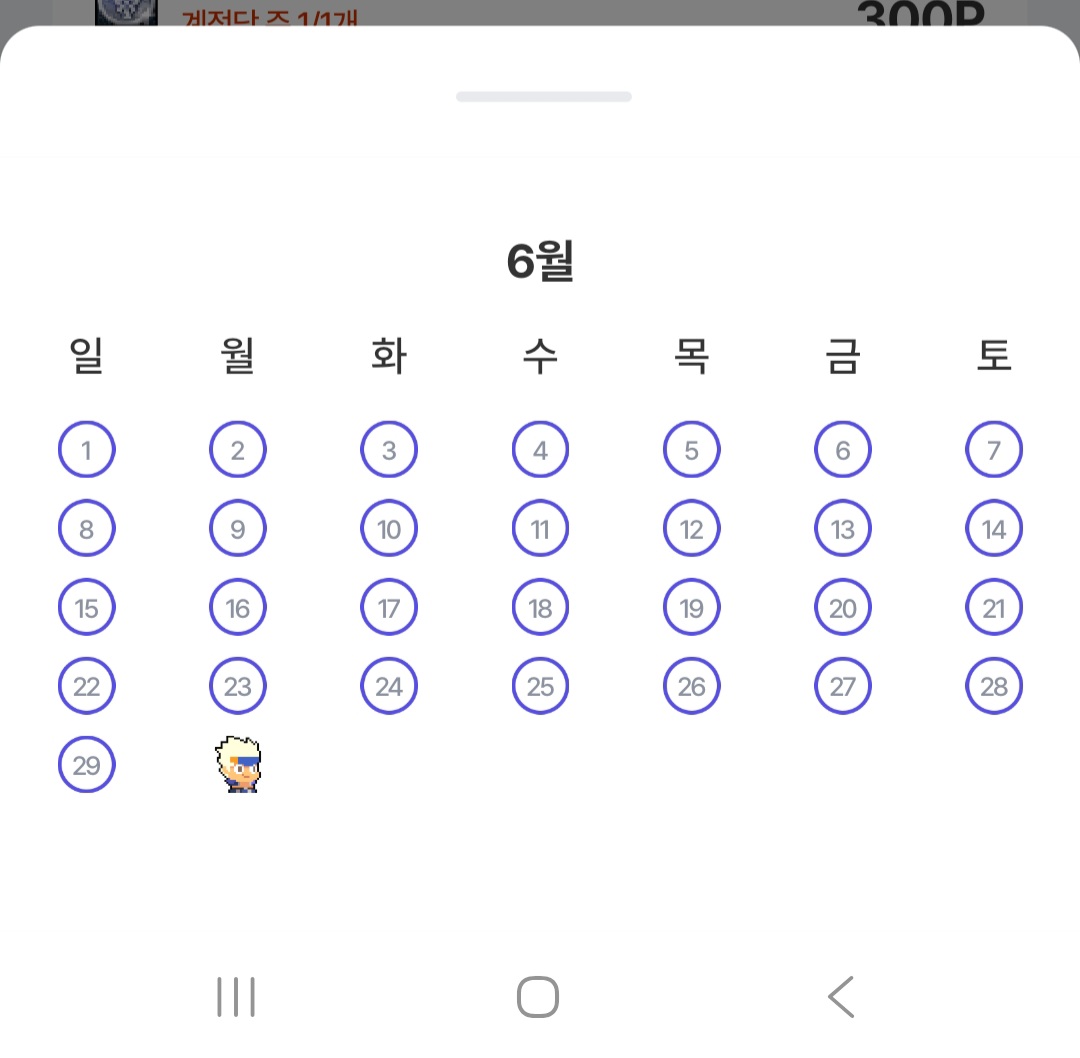Viewport: 1080px width, 1058px height.
Task: Tap day 29 circle
Action: click(x=87, y=765)
